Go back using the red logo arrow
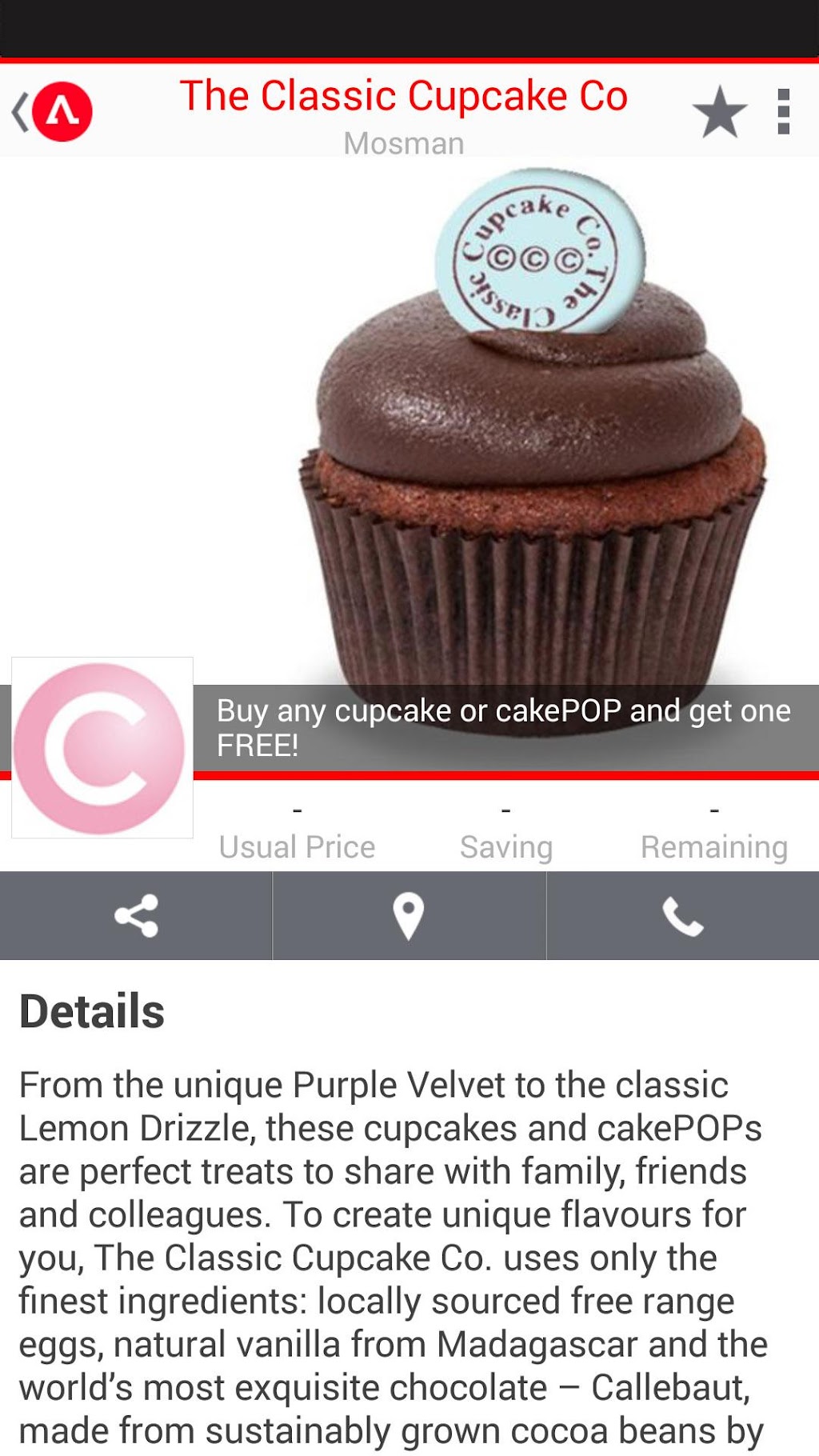Image resolution: width=819 pixels, height=1456 pixels. tap(53, 112)
